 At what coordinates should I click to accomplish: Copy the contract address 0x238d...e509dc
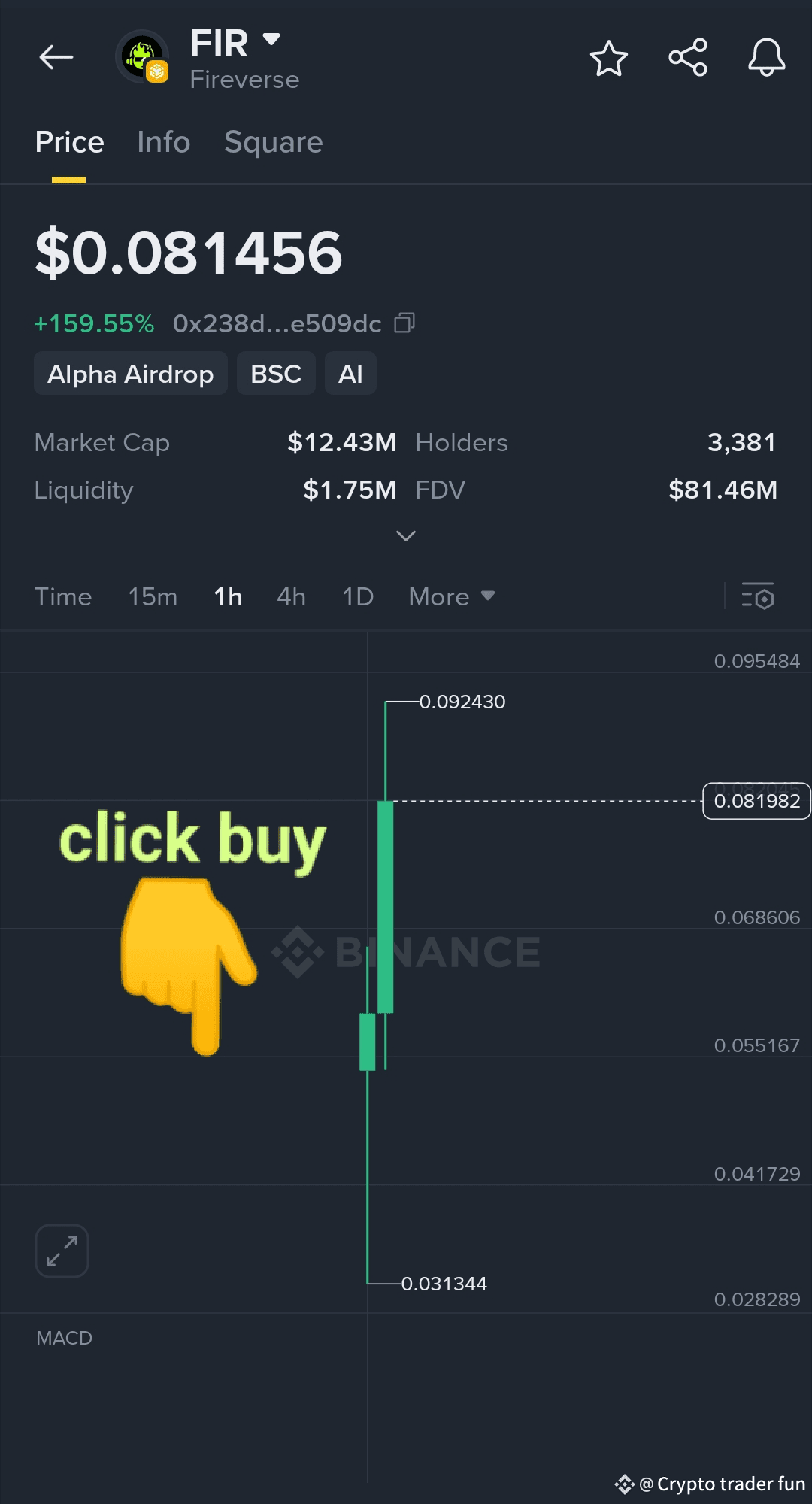coord(405,323)
